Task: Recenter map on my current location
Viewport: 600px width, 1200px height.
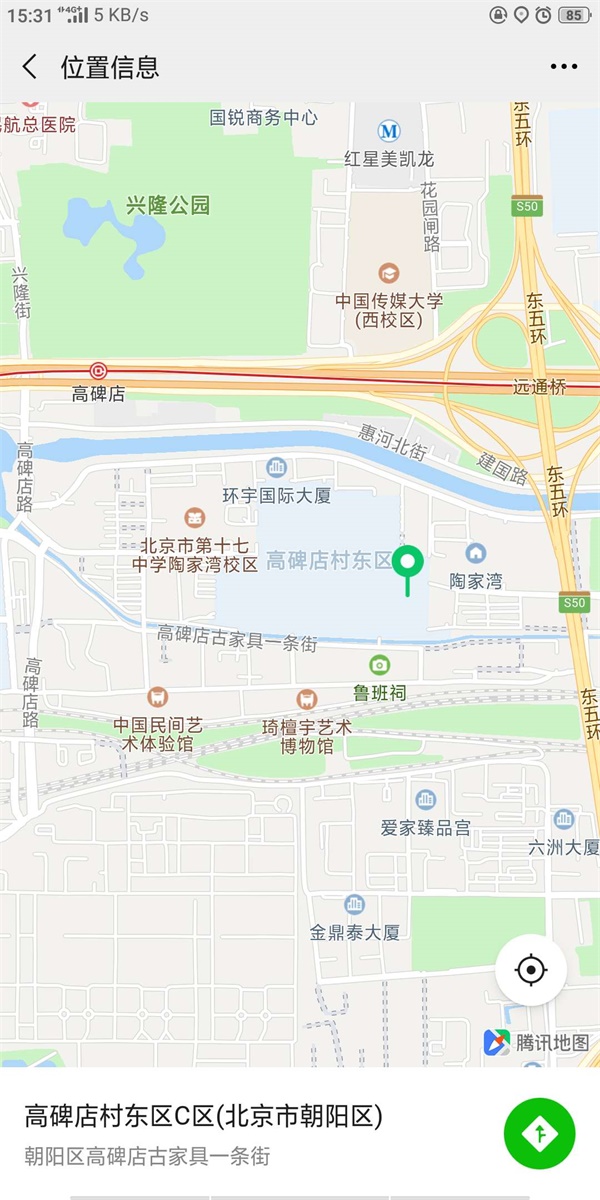Action: pos(530,970)
